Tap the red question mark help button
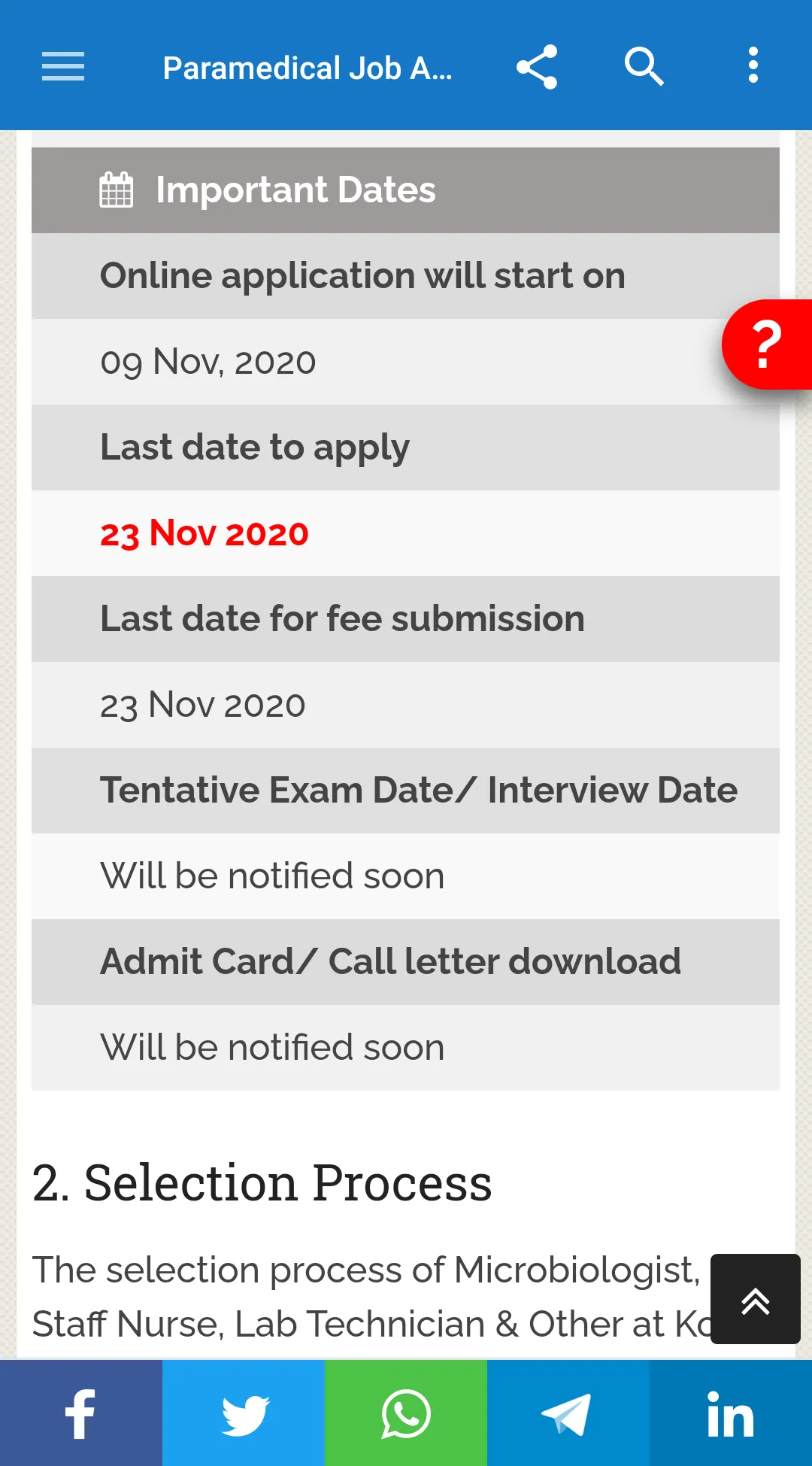This screenshot has height=1466, width=812. coord(767,344)
